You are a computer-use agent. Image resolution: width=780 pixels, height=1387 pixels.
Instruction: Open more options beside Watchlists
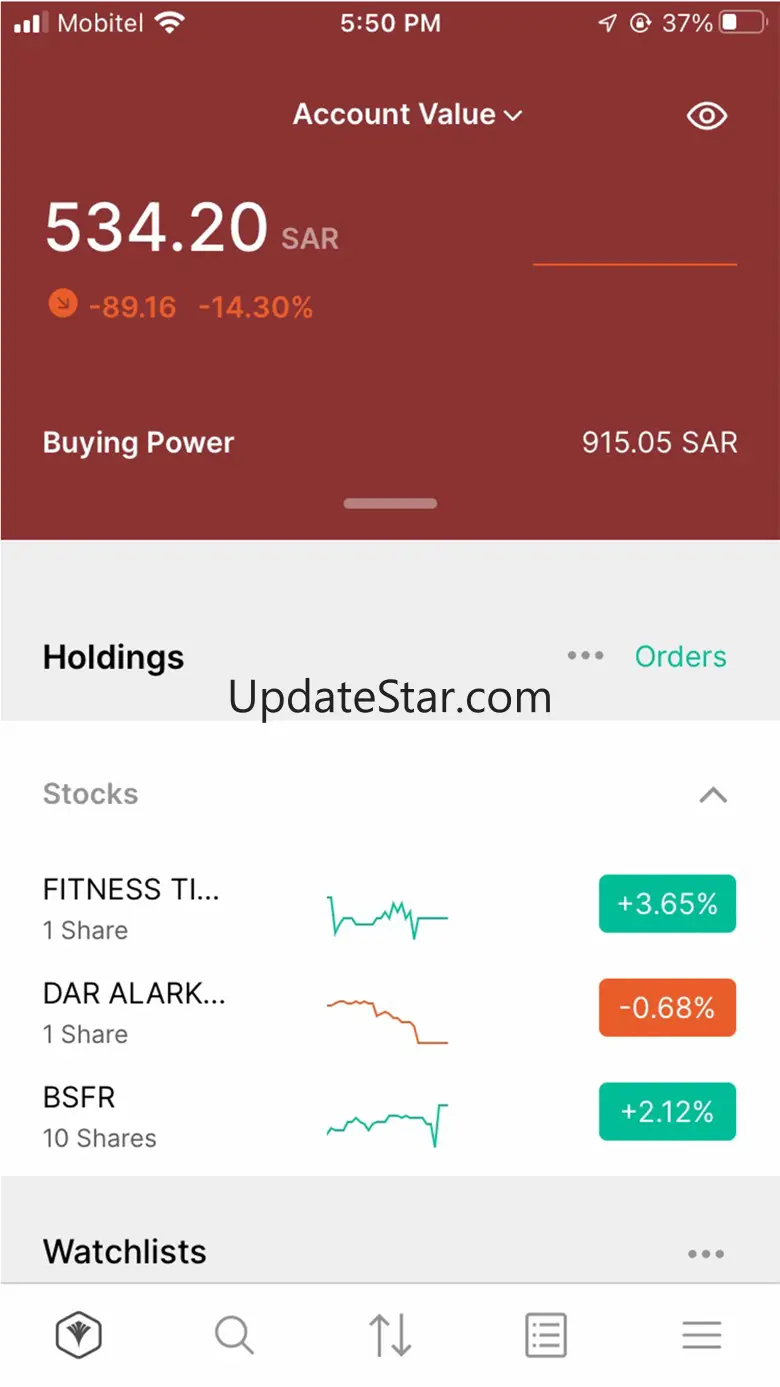pos(705,1254)
